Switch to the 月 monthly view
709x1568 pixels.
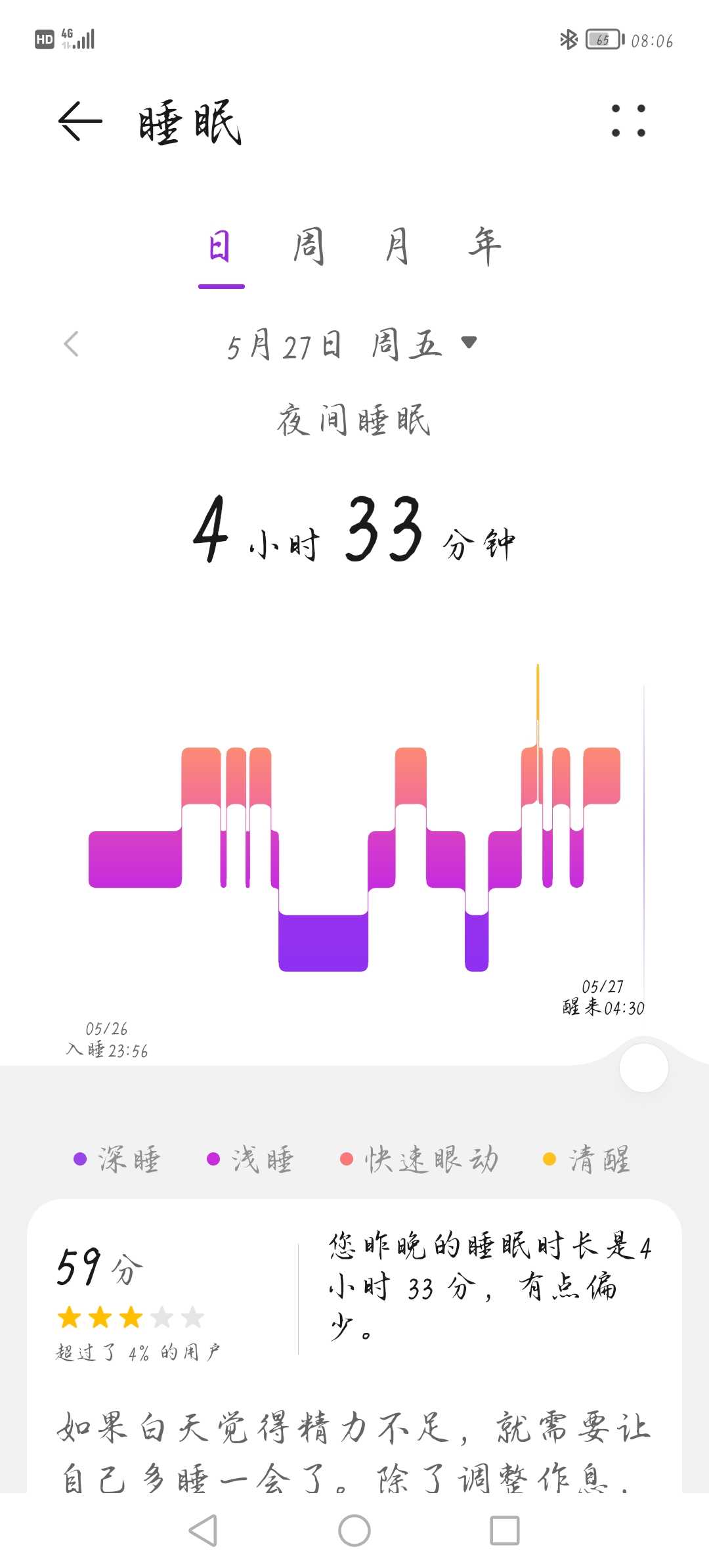pos(397,248)
